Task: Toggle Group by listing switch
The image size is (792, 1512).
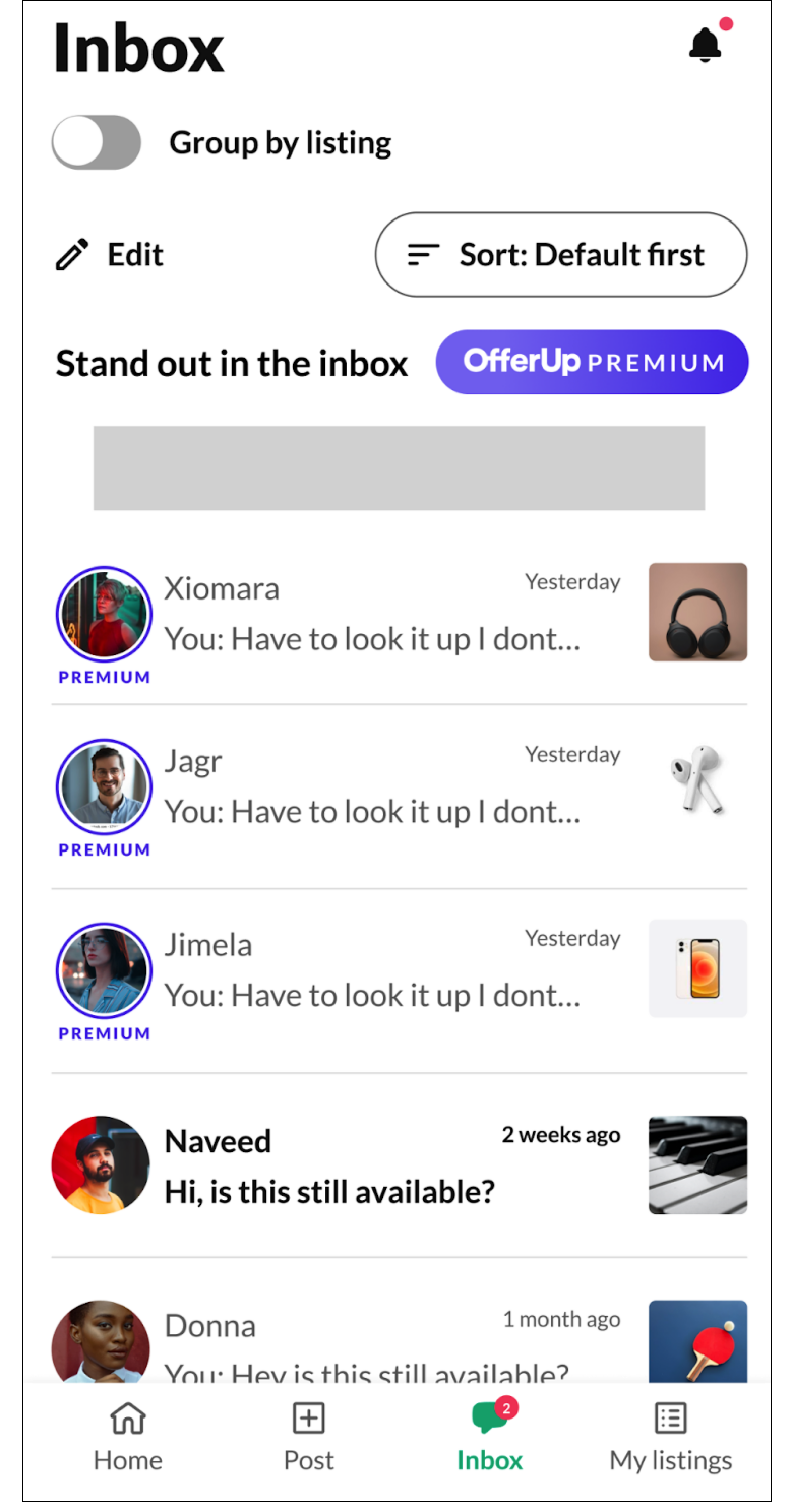Action: point(96,143)
